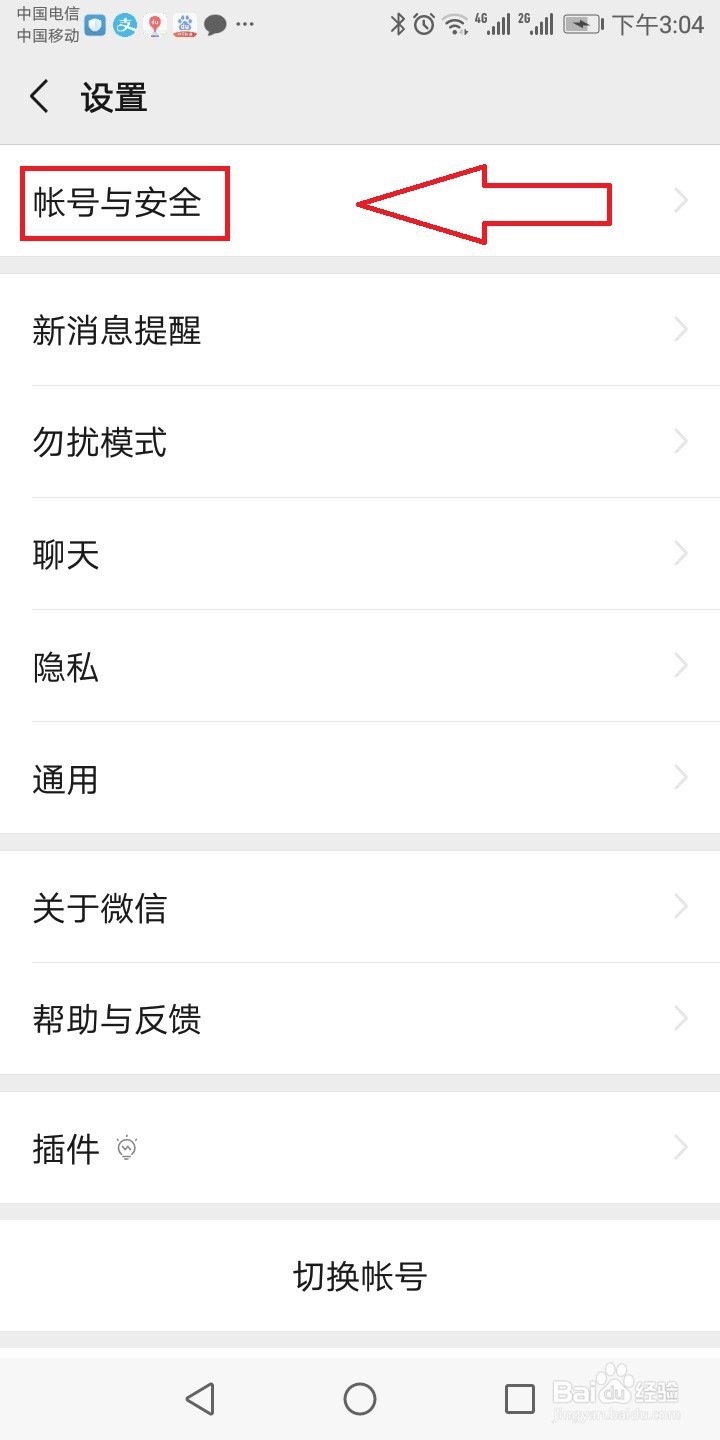Tap the 切换帐号 button
Screen dimensions: 720x1440
pos(360,1275)
